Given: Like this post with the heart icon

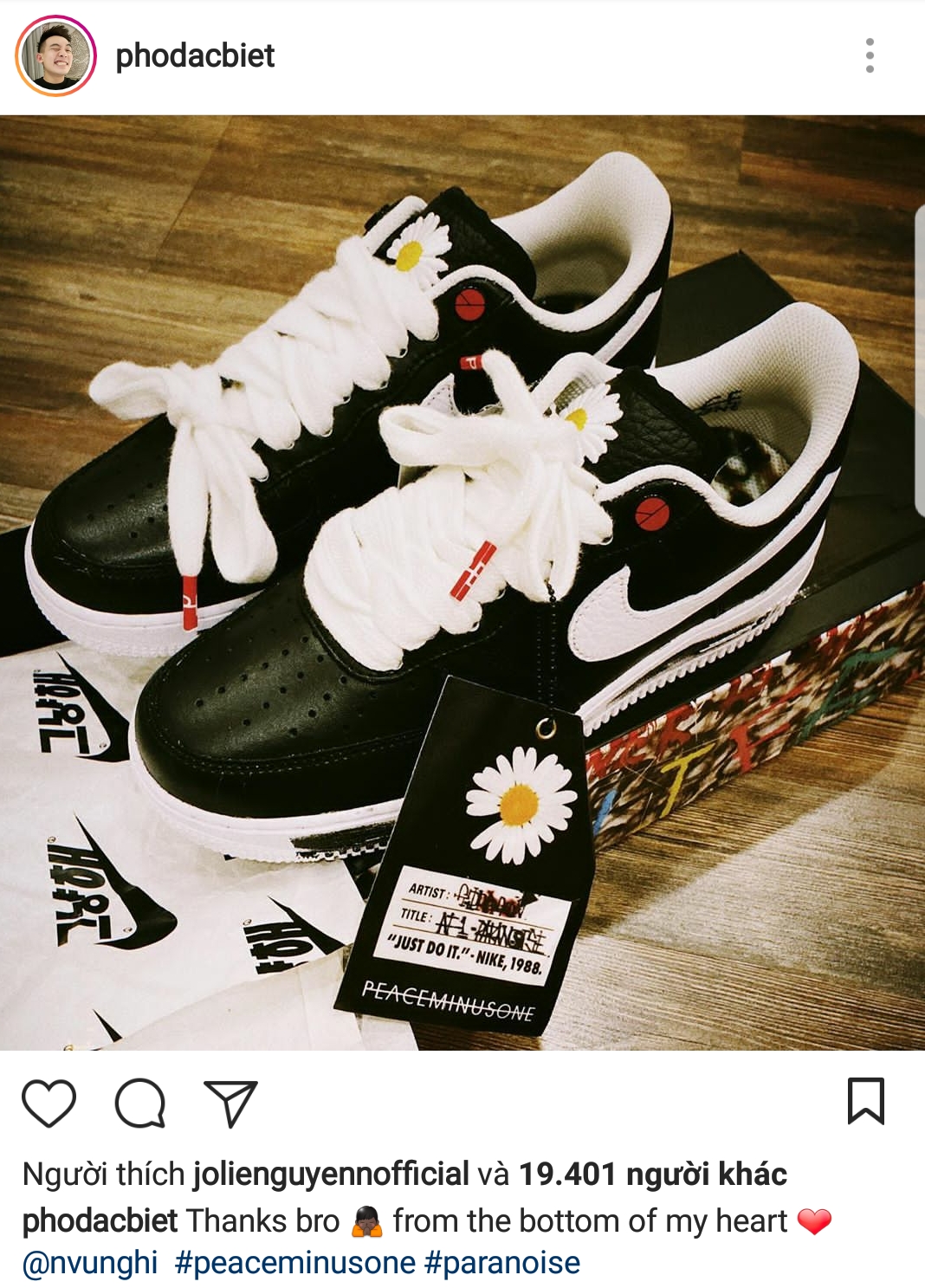Looking at the screenshot, I should (x=49, y=1103).
